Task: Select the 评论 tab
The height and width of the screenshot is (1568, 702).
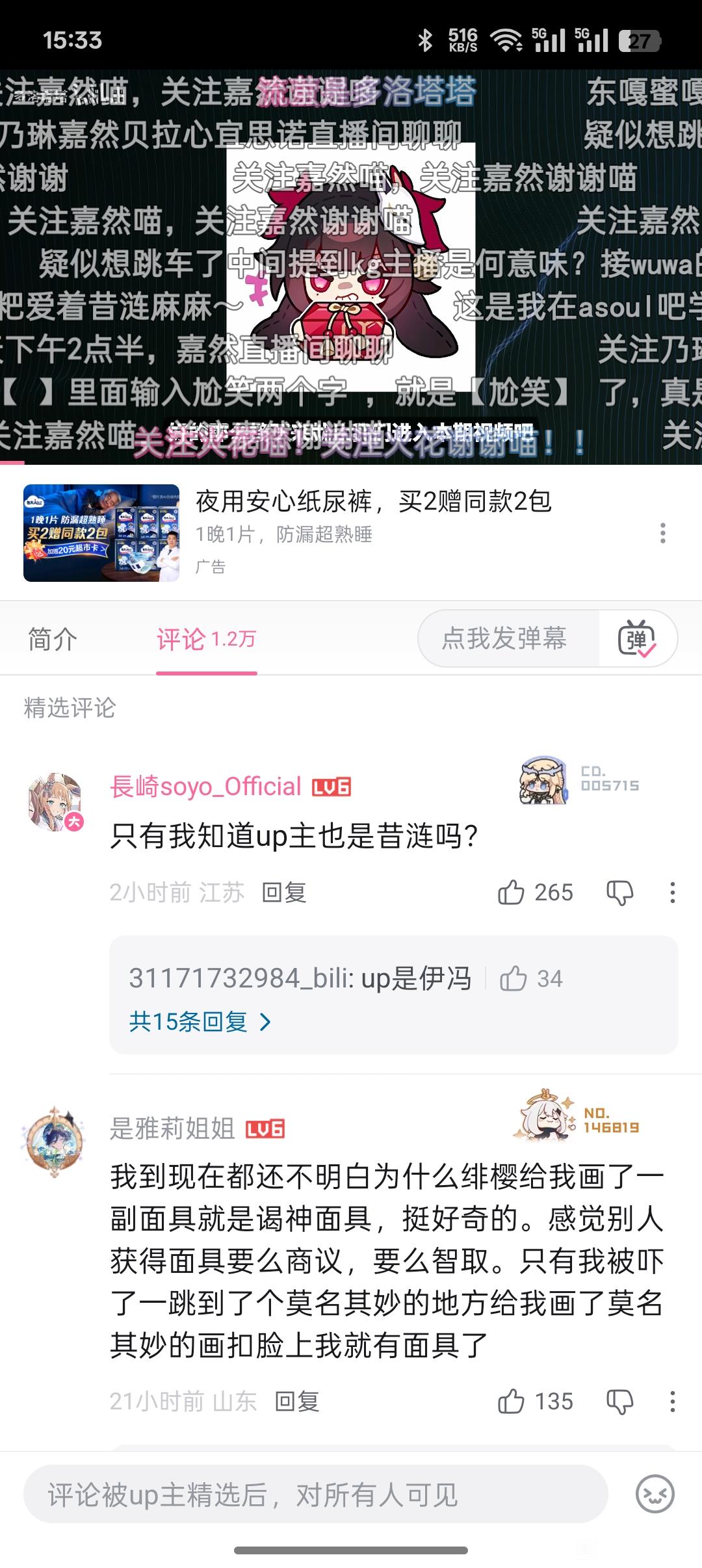Action: [x=205, y=640]
